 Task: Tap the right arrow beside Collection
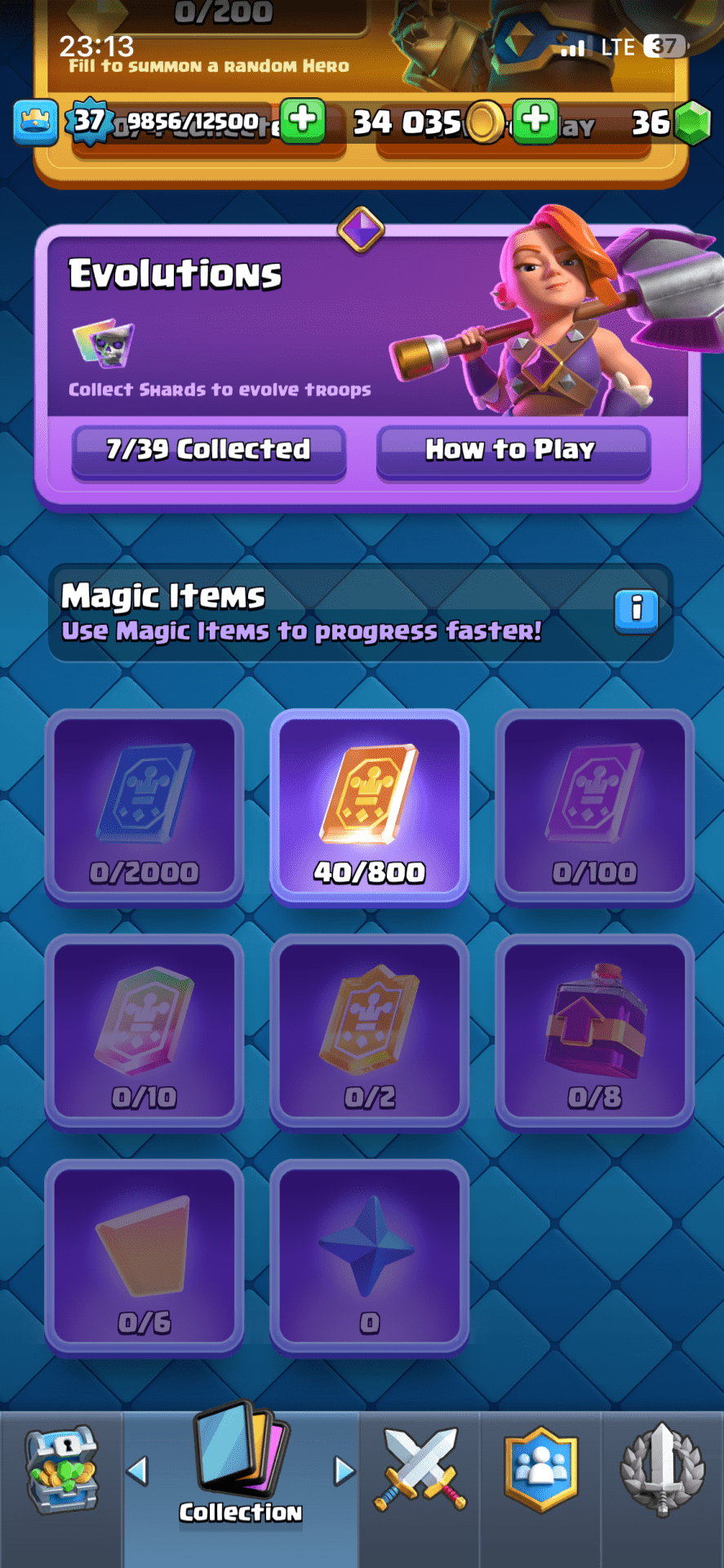344,1471
